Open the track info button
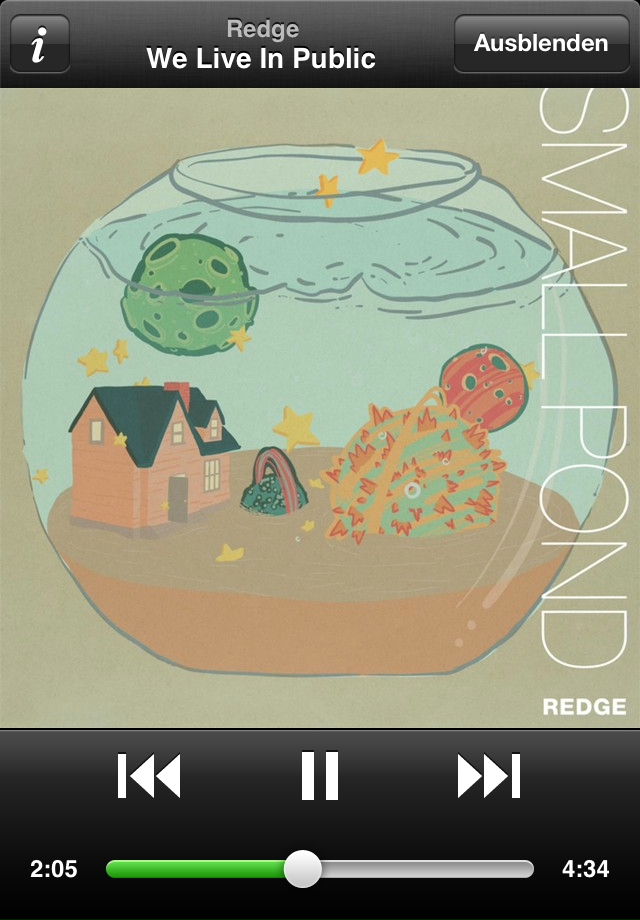This screenshot has height=920, width=640. 39,44
